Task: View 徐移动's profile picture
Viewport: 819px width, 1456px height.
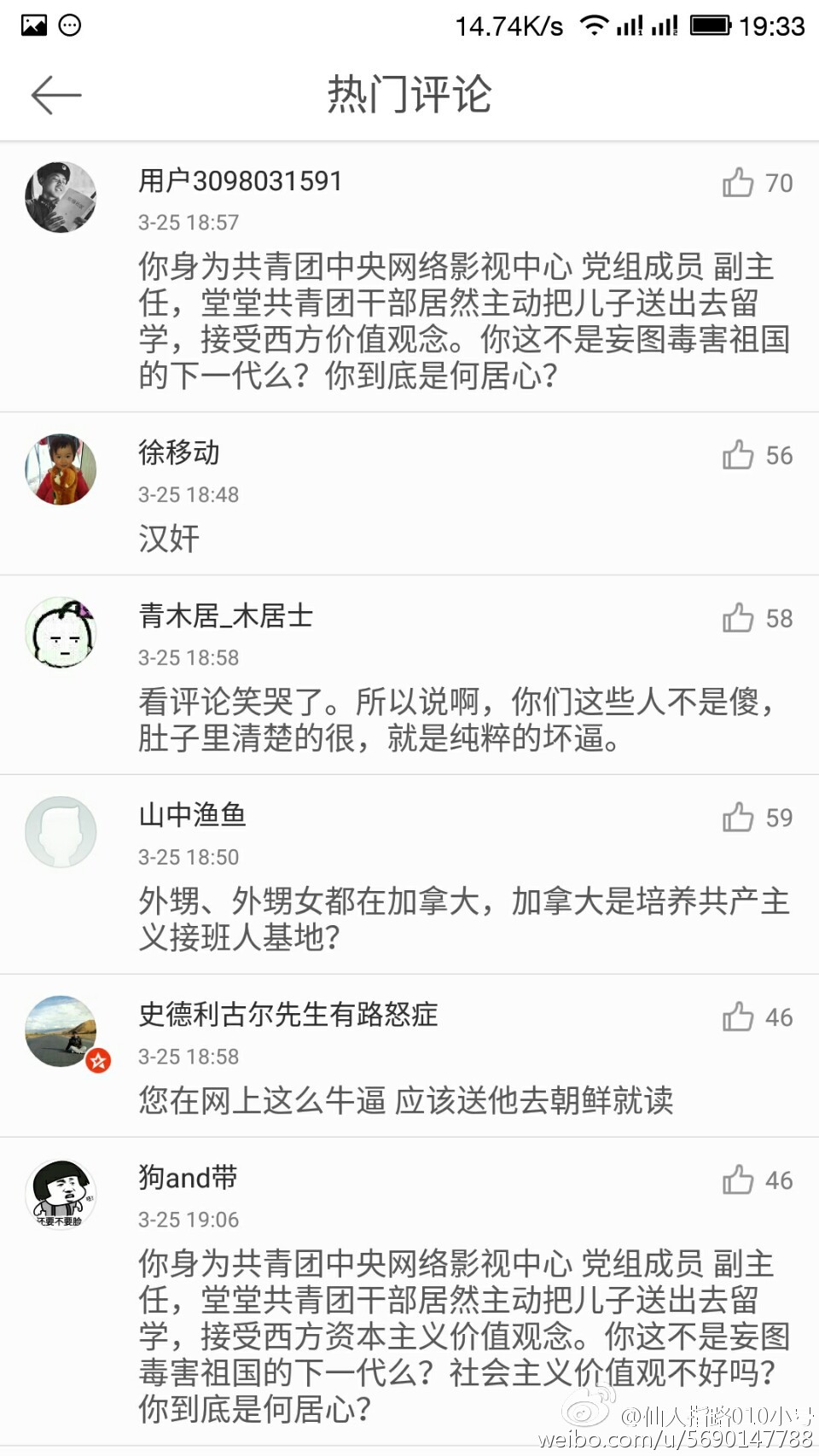Action: (x=61, y=469)
